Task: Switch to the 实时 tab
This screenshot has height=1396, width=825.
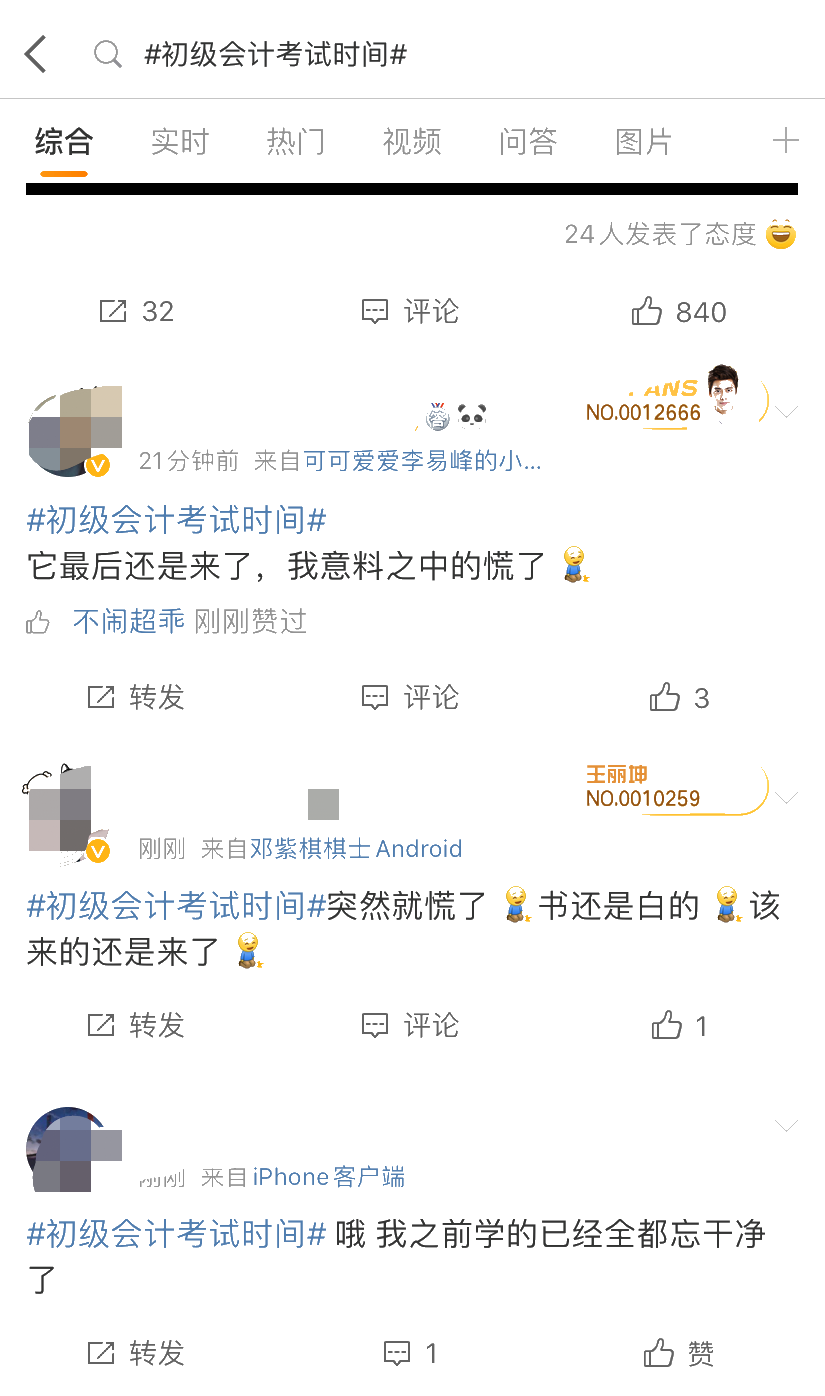Action: coord(179,142)
